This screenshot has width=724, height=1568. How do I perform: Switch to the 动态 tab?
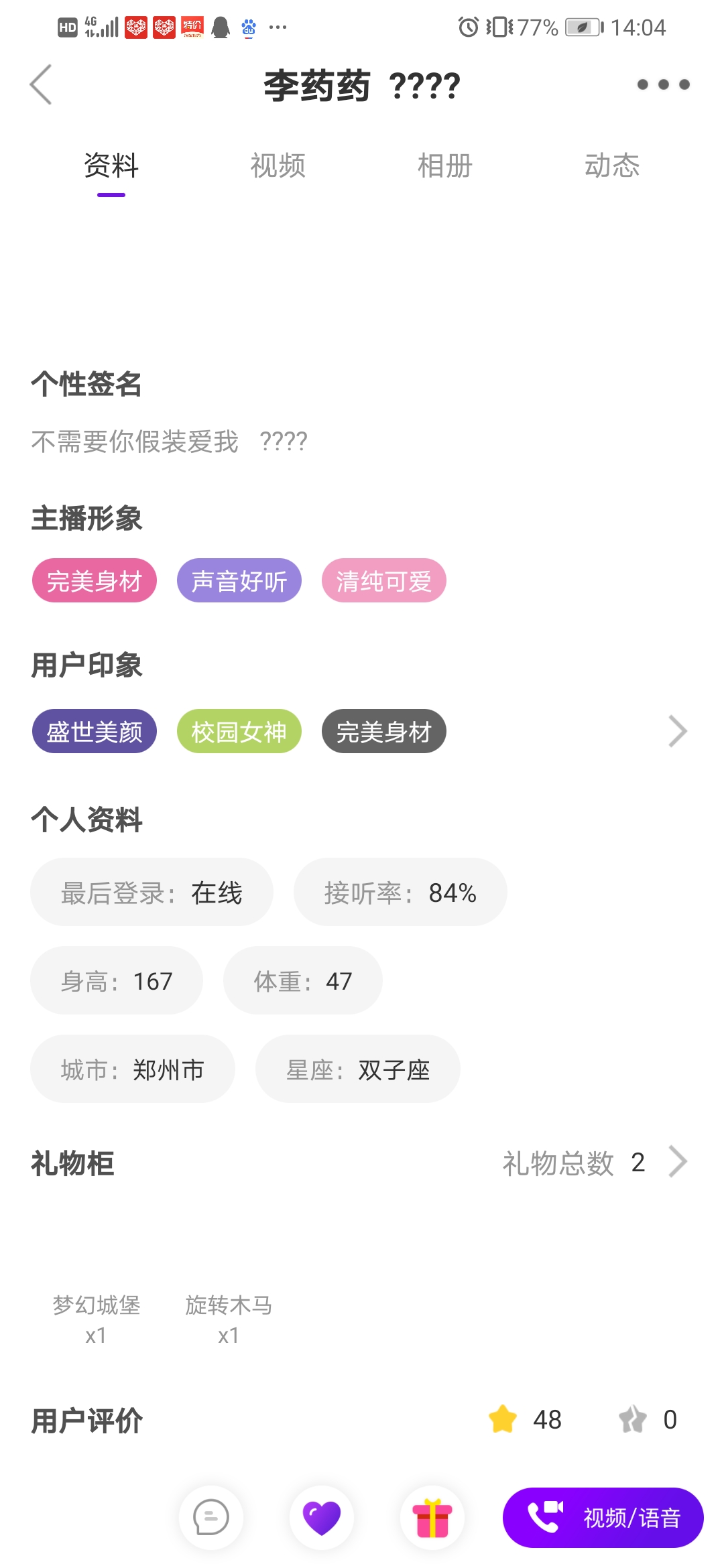(611, 166)
